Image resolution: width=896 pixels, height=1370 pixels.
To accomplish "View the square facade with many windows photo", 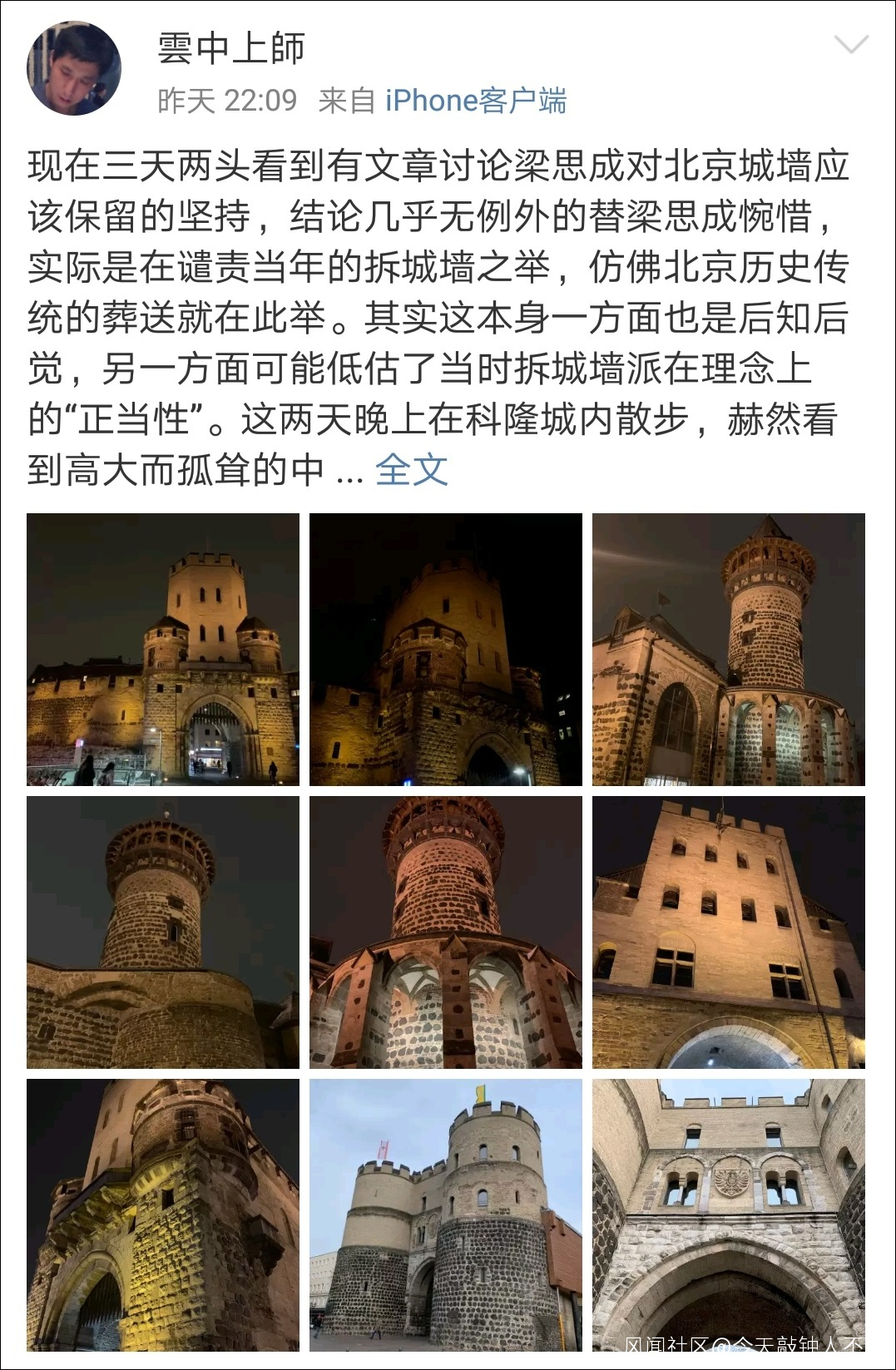I will click(x=729, y=932).
